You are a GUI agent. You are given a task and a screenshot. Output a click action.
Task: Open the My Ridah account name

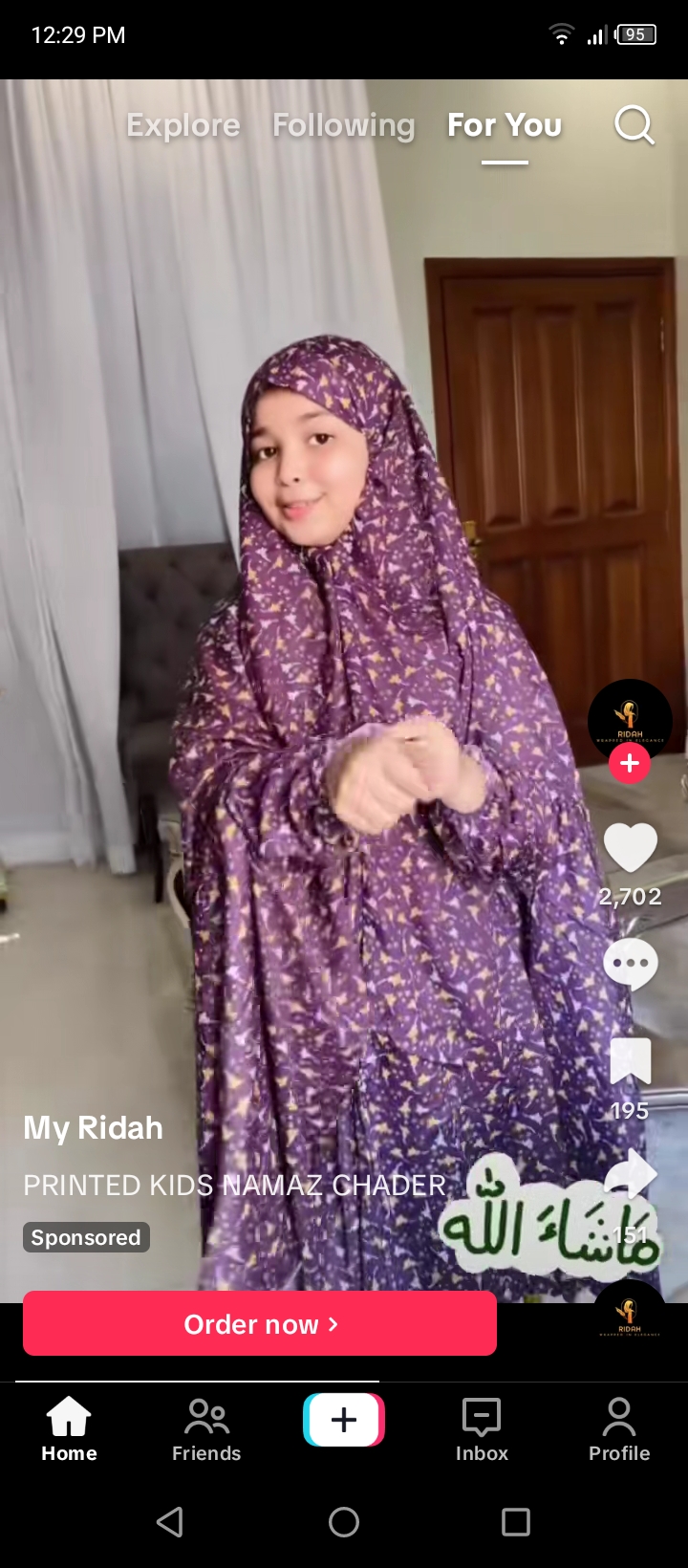tap(94, 1128)
